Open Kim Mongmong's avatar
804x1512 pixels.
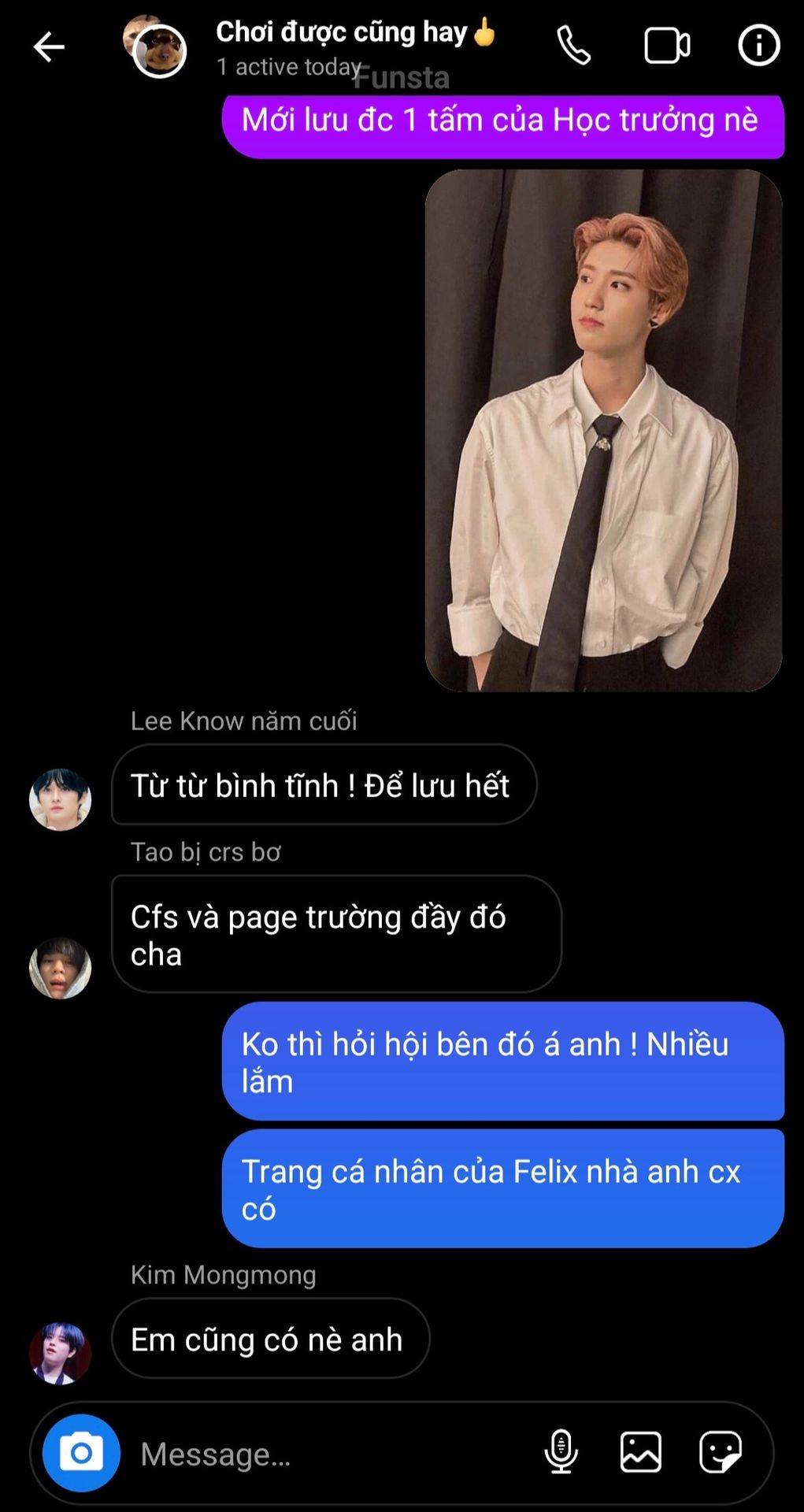pyautogui.click(x=61, y=1353)
